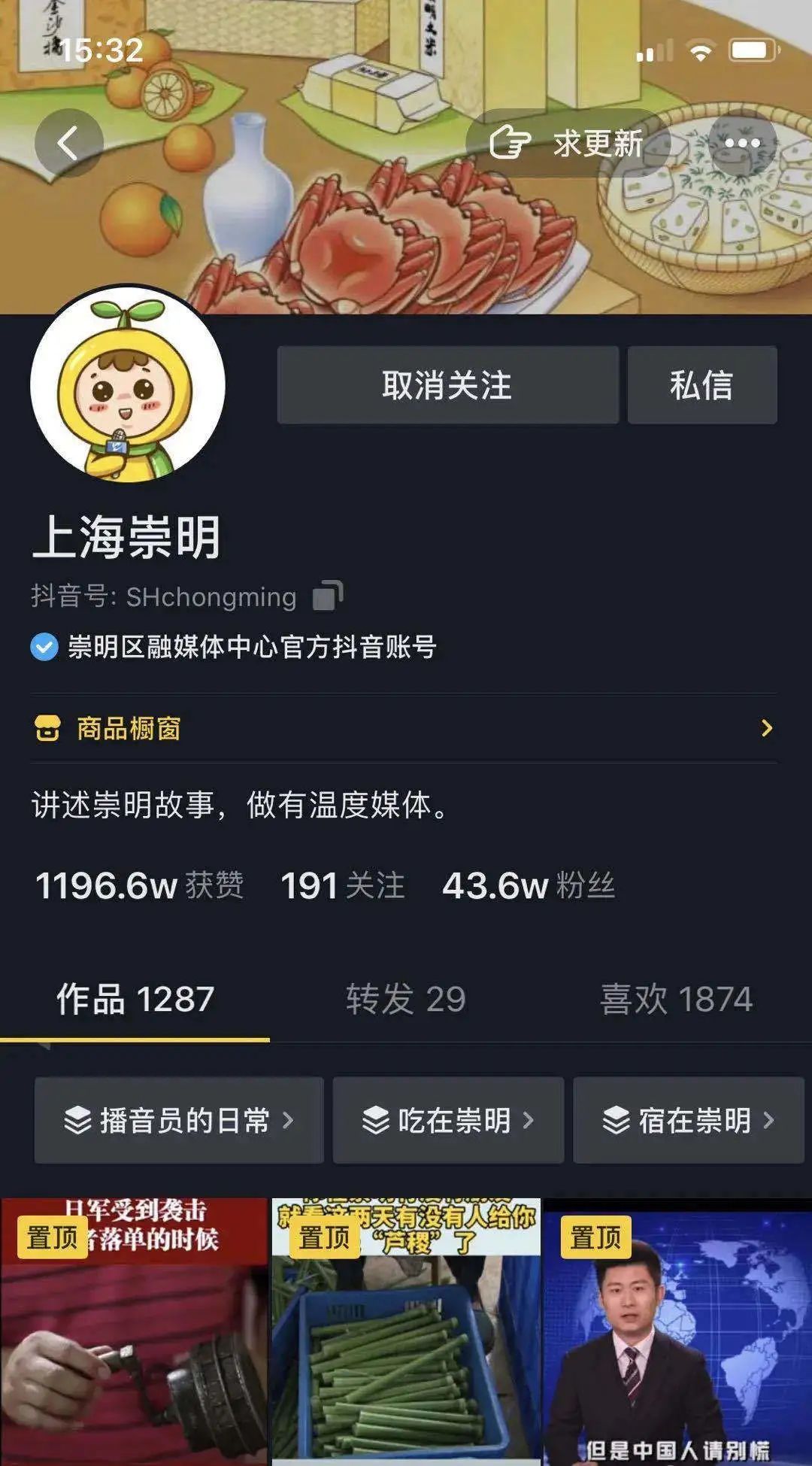The height and width of the screenshot is (1466, 812).
Task: Open the 吃在崇明 collection
Action: [448, 1120]
